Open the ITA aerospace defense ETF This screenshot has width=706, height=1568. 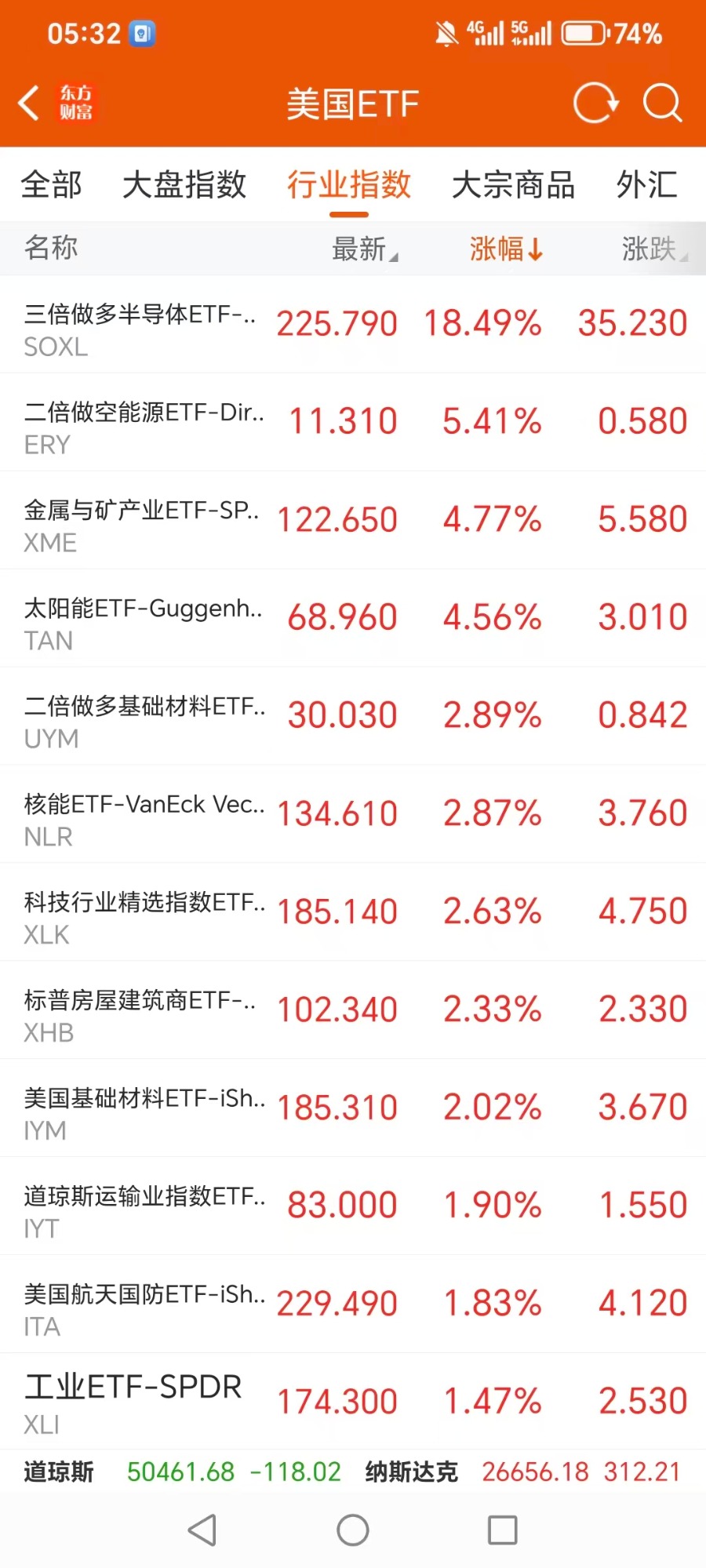[x=353, y=1304]
